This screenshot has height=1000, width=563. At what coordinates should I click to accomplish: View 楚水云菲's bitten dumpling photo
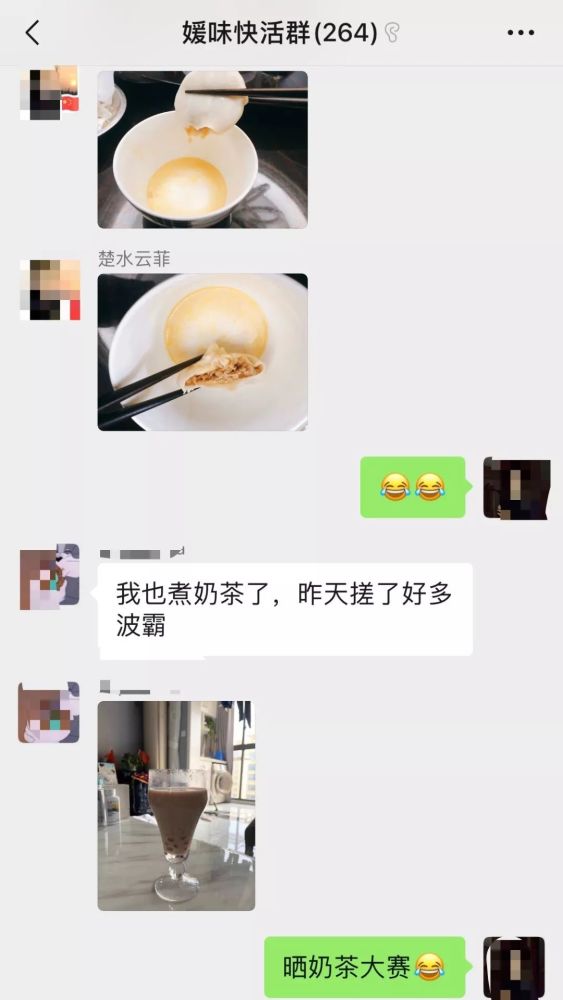pyautogui.click(x=202, y=352)
